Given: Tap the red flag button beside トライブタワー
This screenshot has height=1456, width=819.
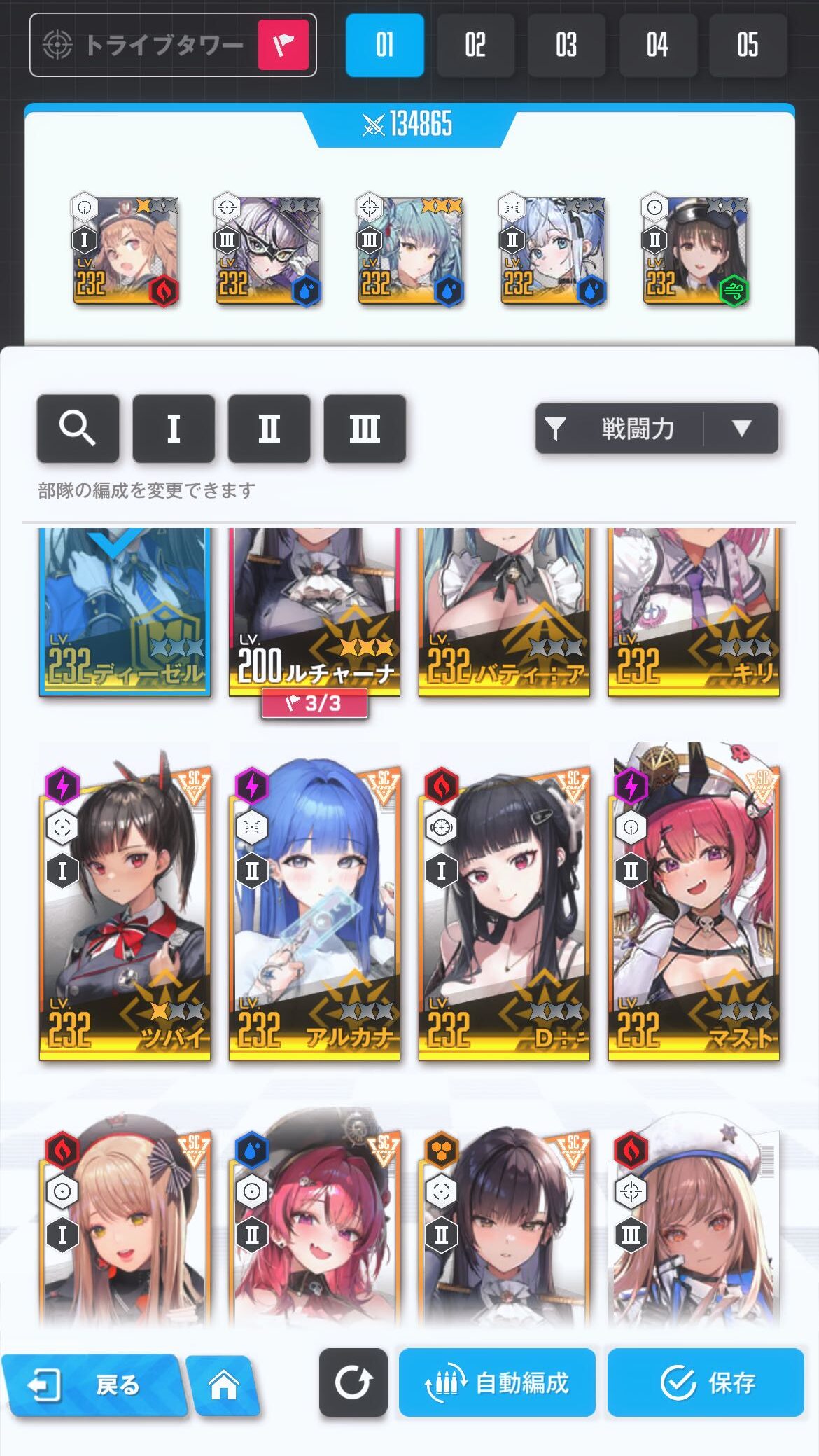Looking at the screenshot, I should click(x=283, y=45).
